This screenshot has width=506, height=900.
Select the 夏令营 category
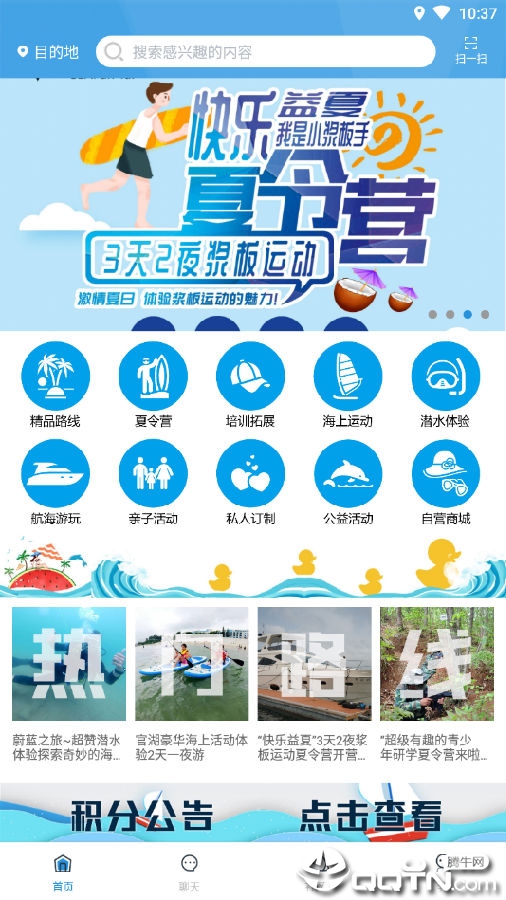[x=153, y=385]
